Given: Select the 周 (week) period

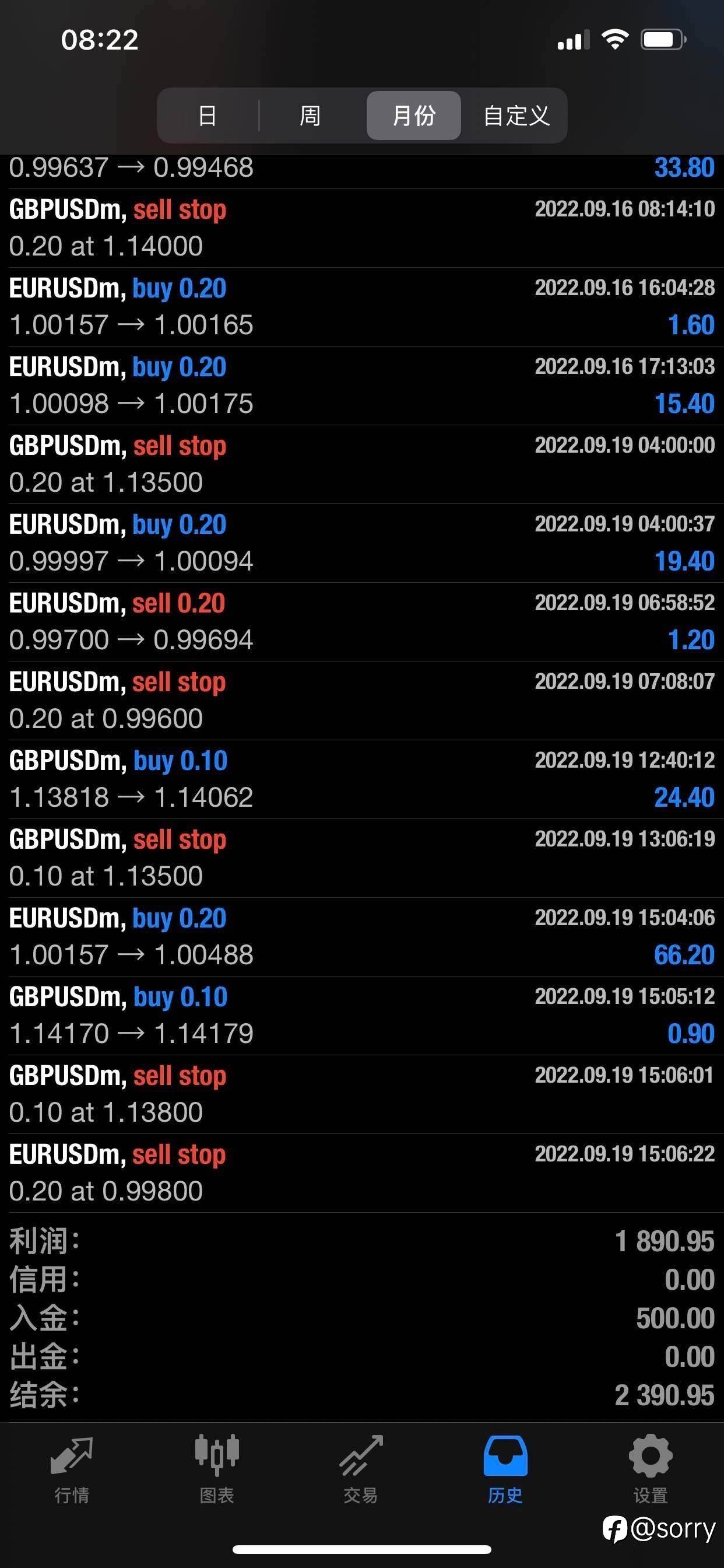Looking at the screenshot, I should (310, 116).
